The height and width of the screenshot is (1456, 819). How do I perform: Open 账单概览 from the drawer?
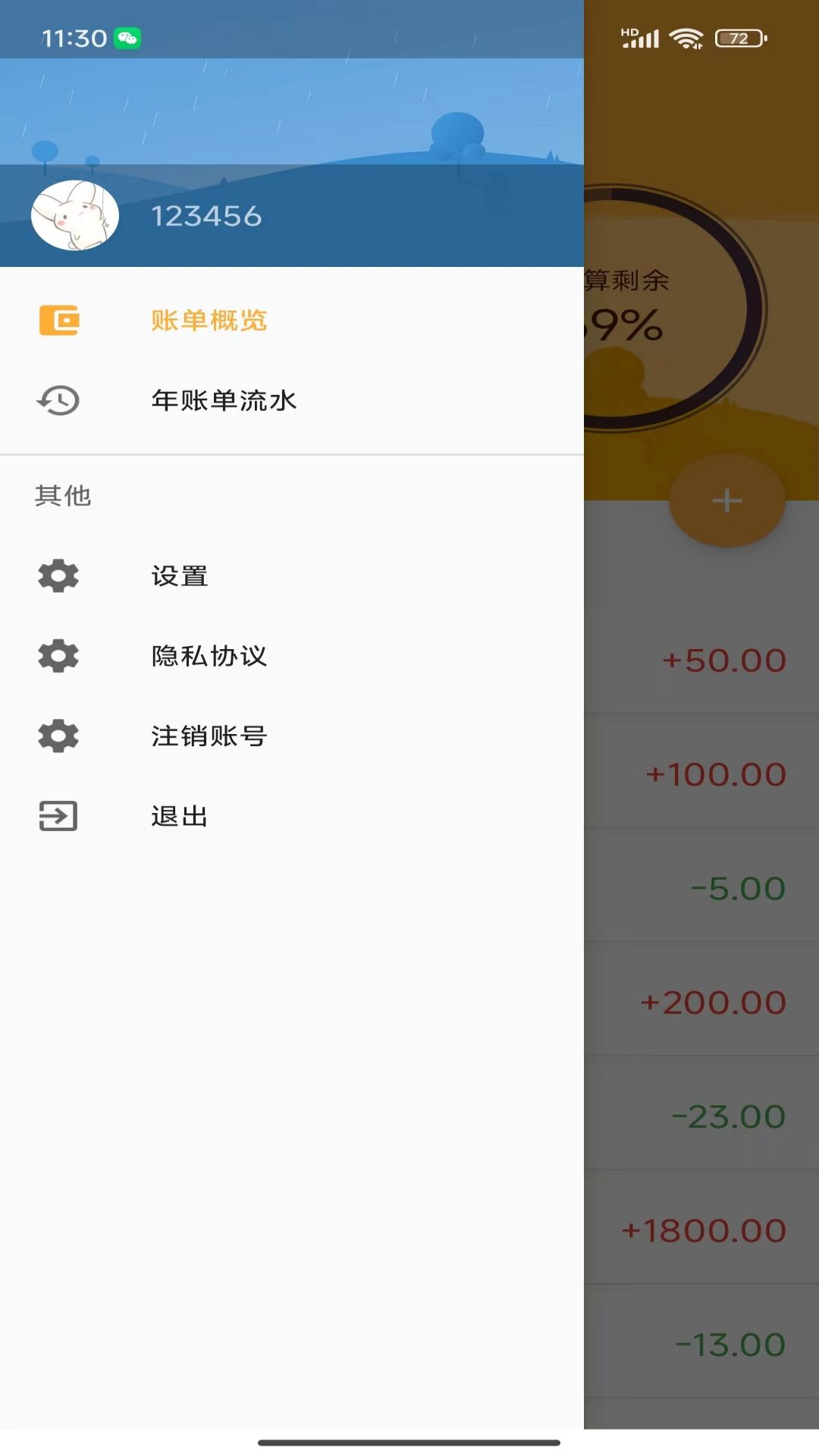pyautogui.click(x=209, y=321)
